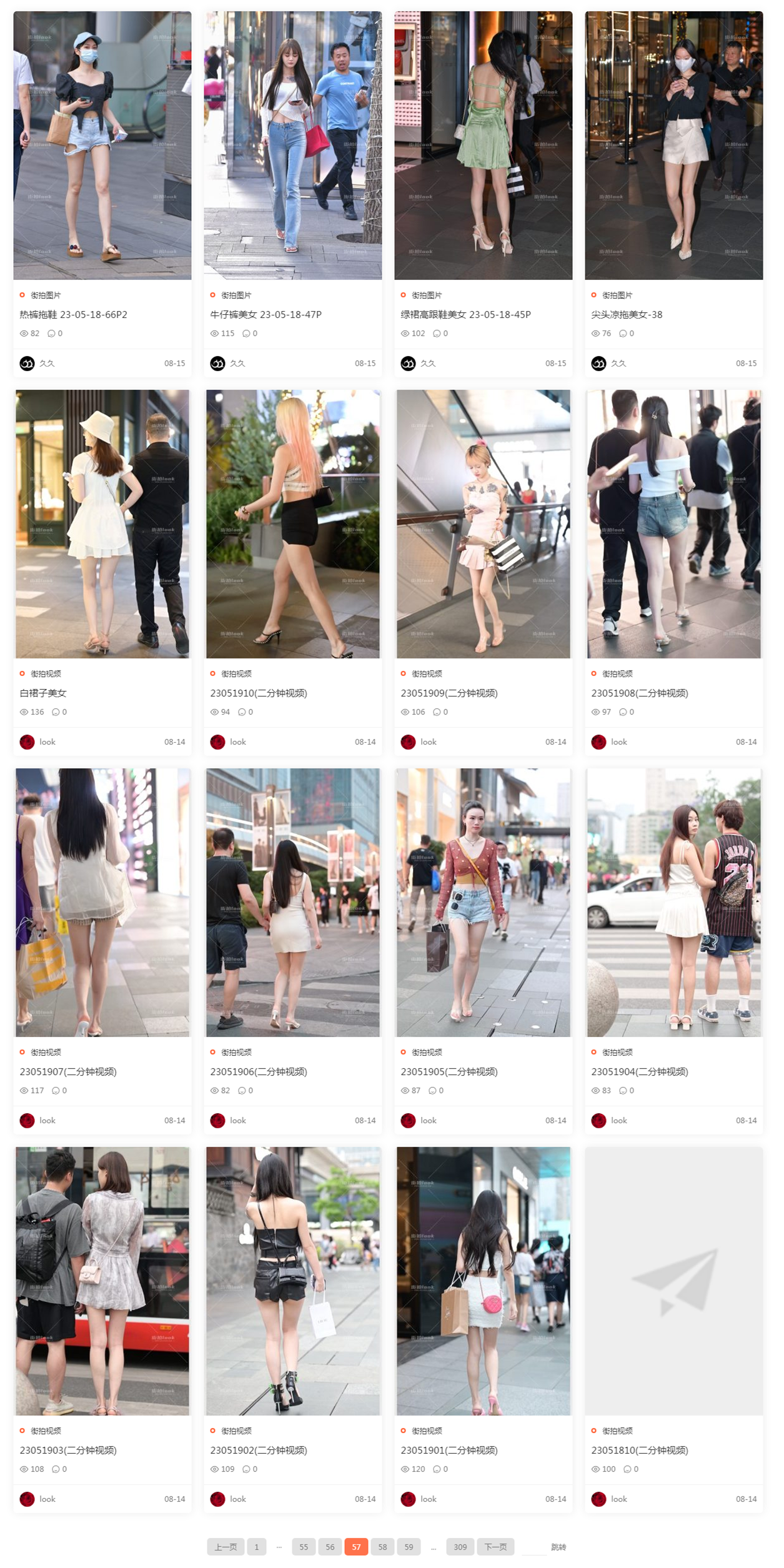
Task: Open the video 23051910(二分钟视频)
Action: pos(259,693)
